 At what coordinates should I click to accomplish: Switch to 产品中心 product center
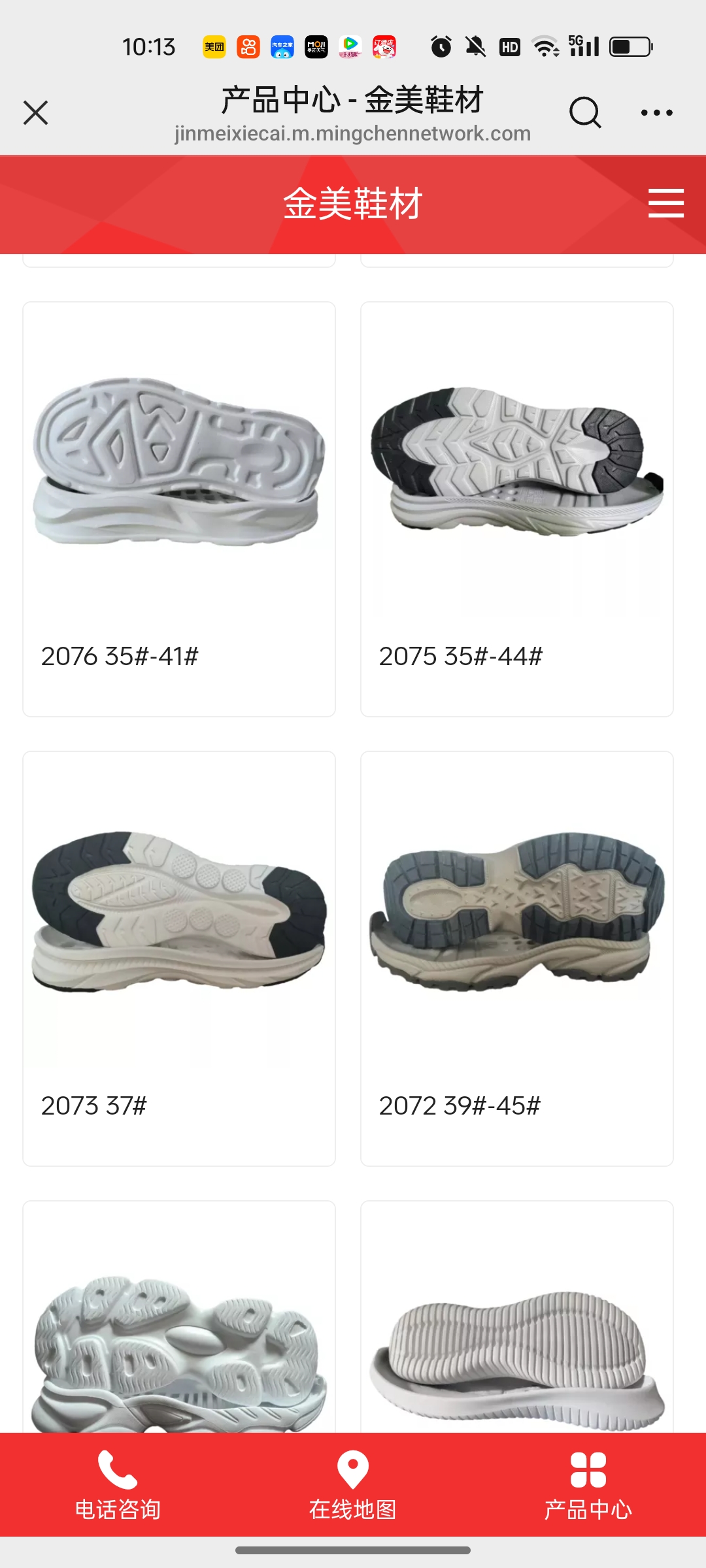coord(588,1484)
